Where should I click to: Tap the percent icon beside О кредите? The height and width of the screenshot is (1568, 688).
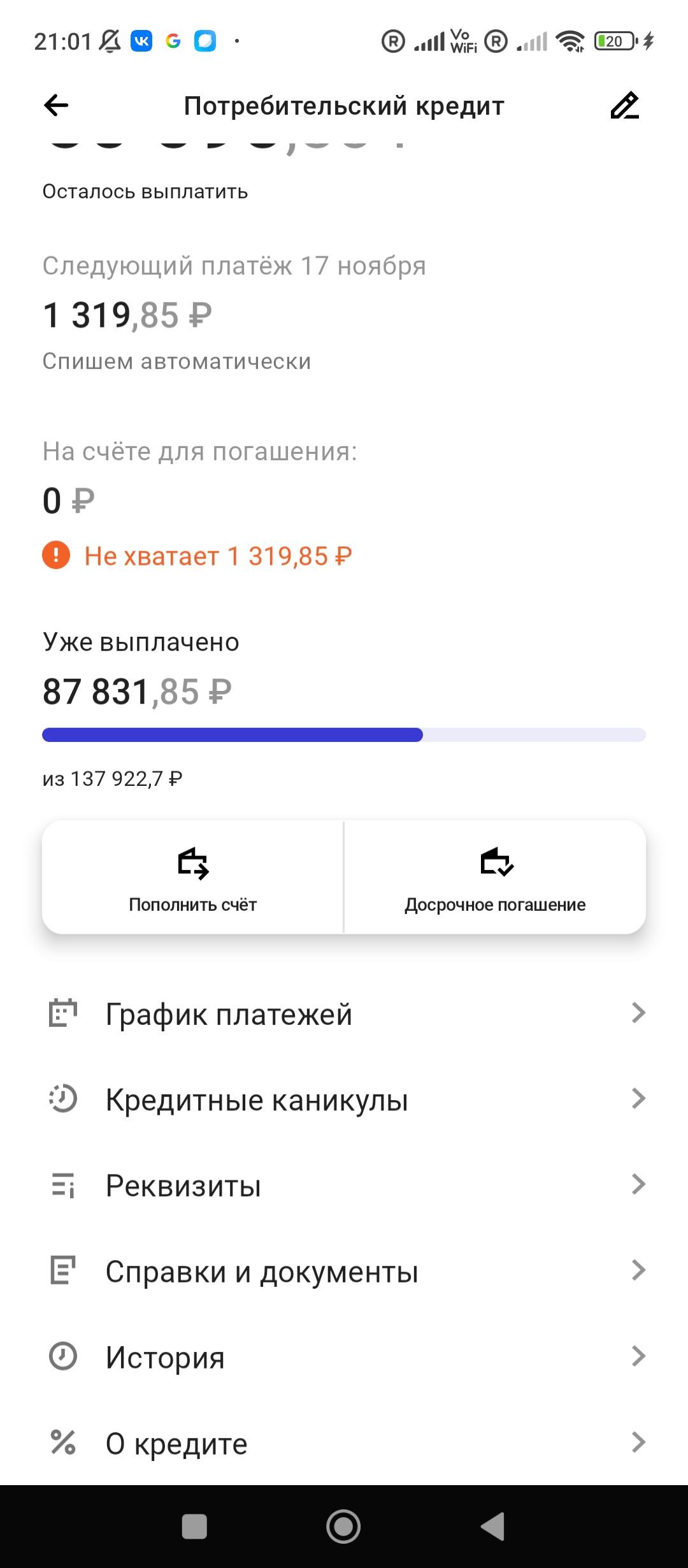(x=62, y=1444)
